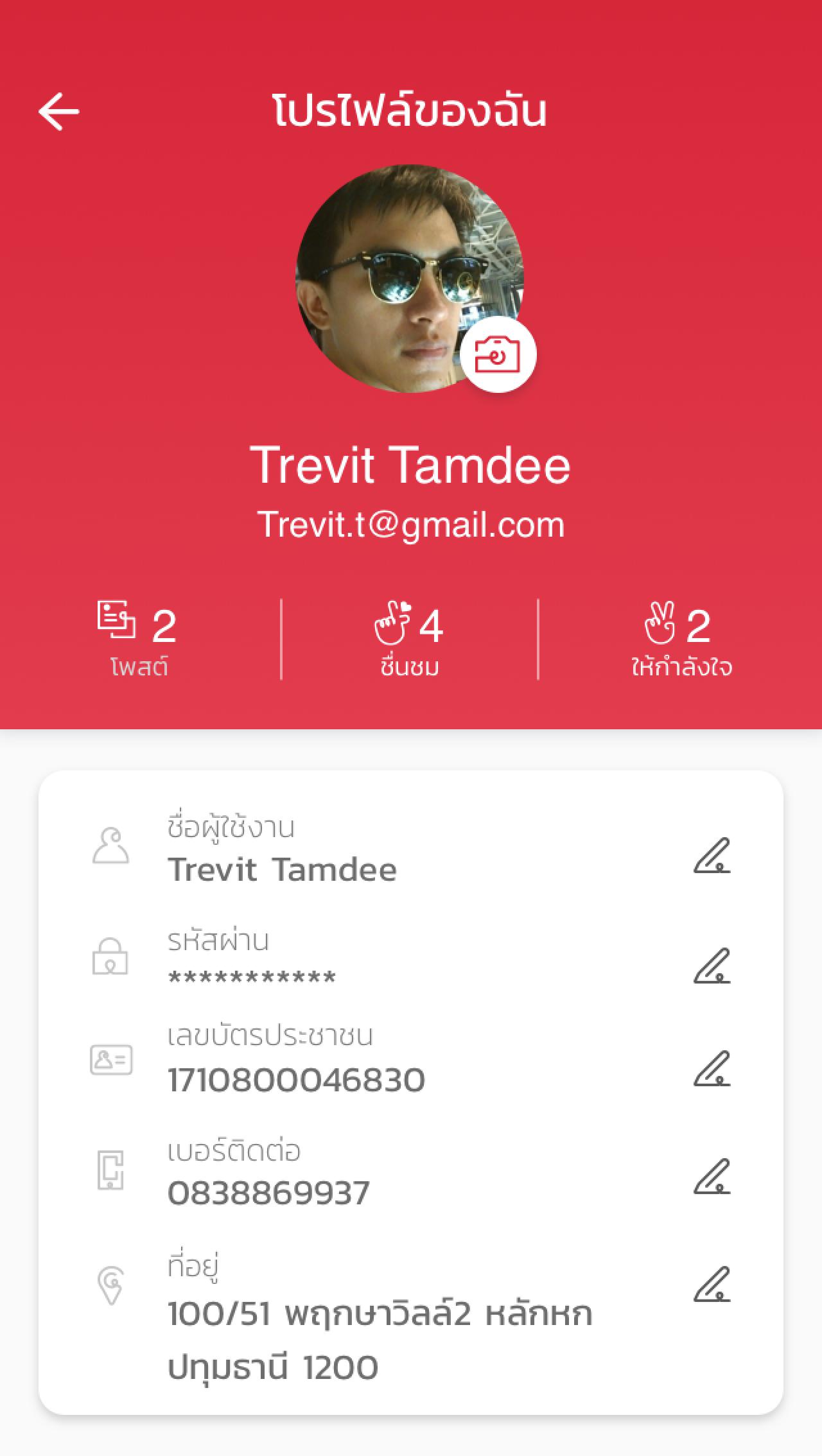View the praises count (ชื่นชม)
822x1456 pixels.
pos(410,639)
